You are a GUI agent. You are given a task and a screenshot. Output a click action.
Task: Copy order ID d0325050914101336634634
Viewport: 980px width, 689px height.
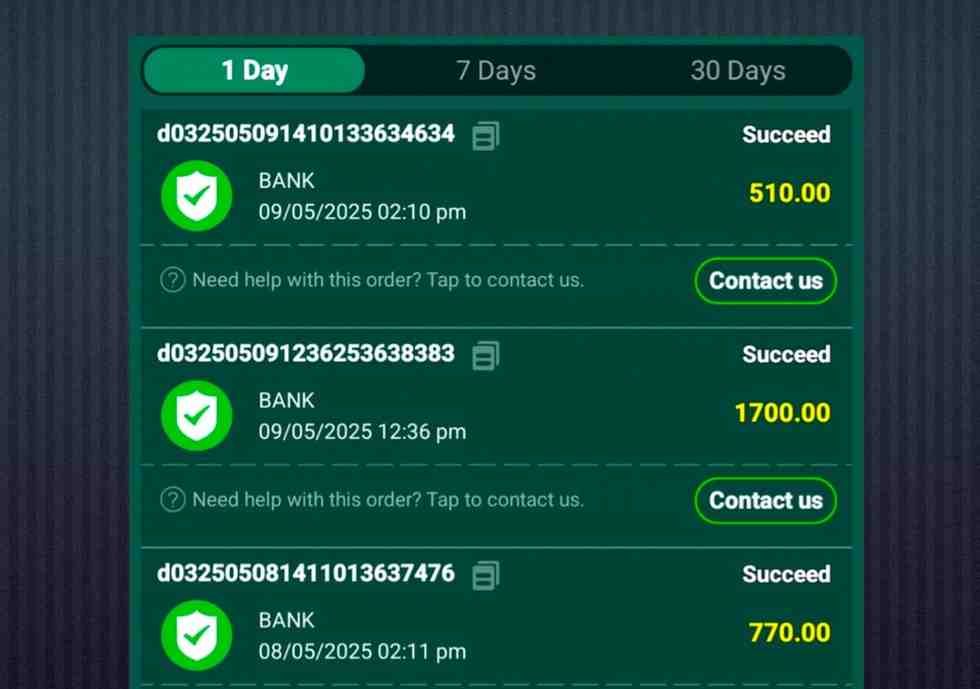[486, 136]
